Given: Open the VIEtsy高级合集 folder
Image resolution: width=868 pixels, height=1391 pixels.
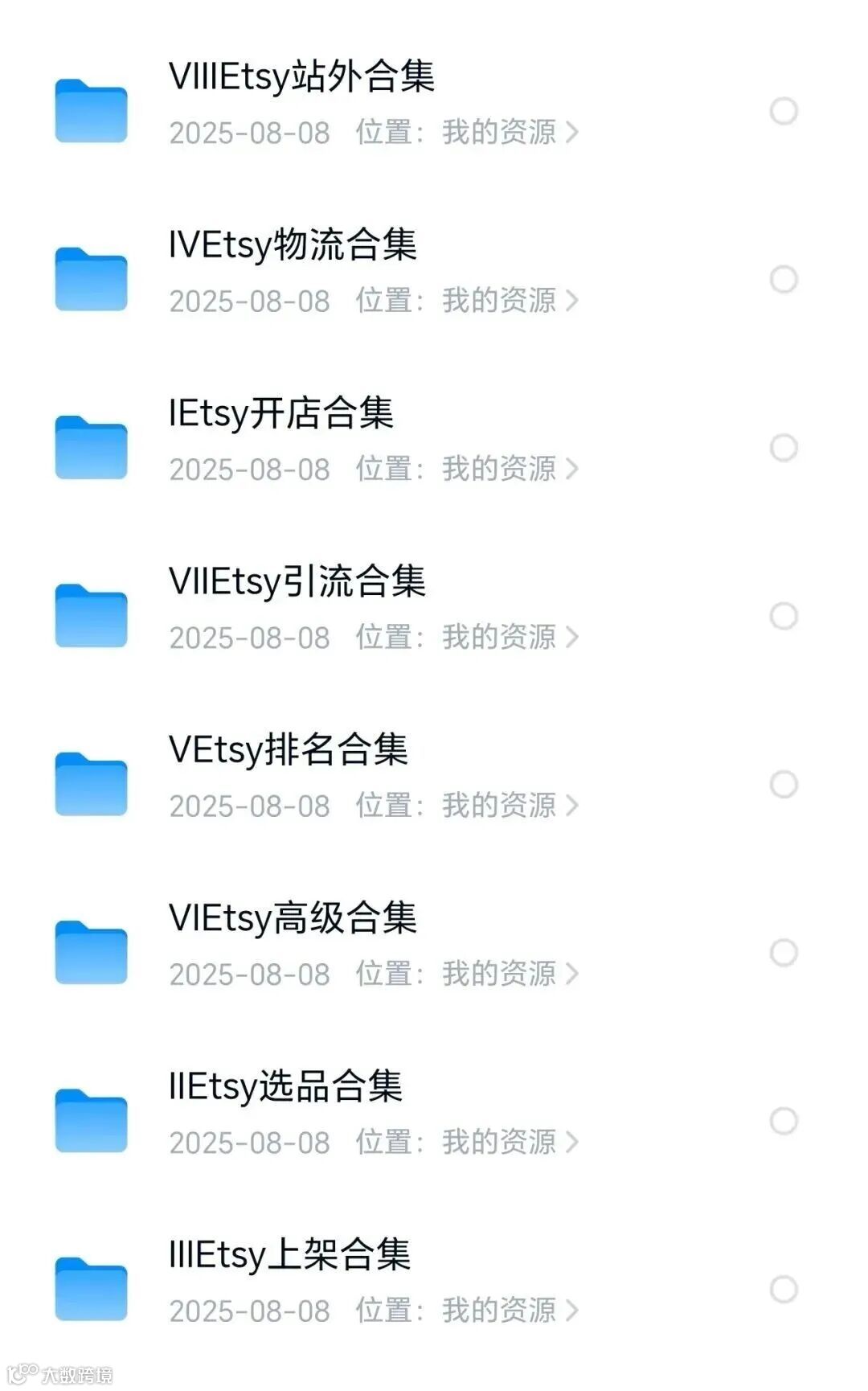Looking at the screenshot, I should click(293, 918).
